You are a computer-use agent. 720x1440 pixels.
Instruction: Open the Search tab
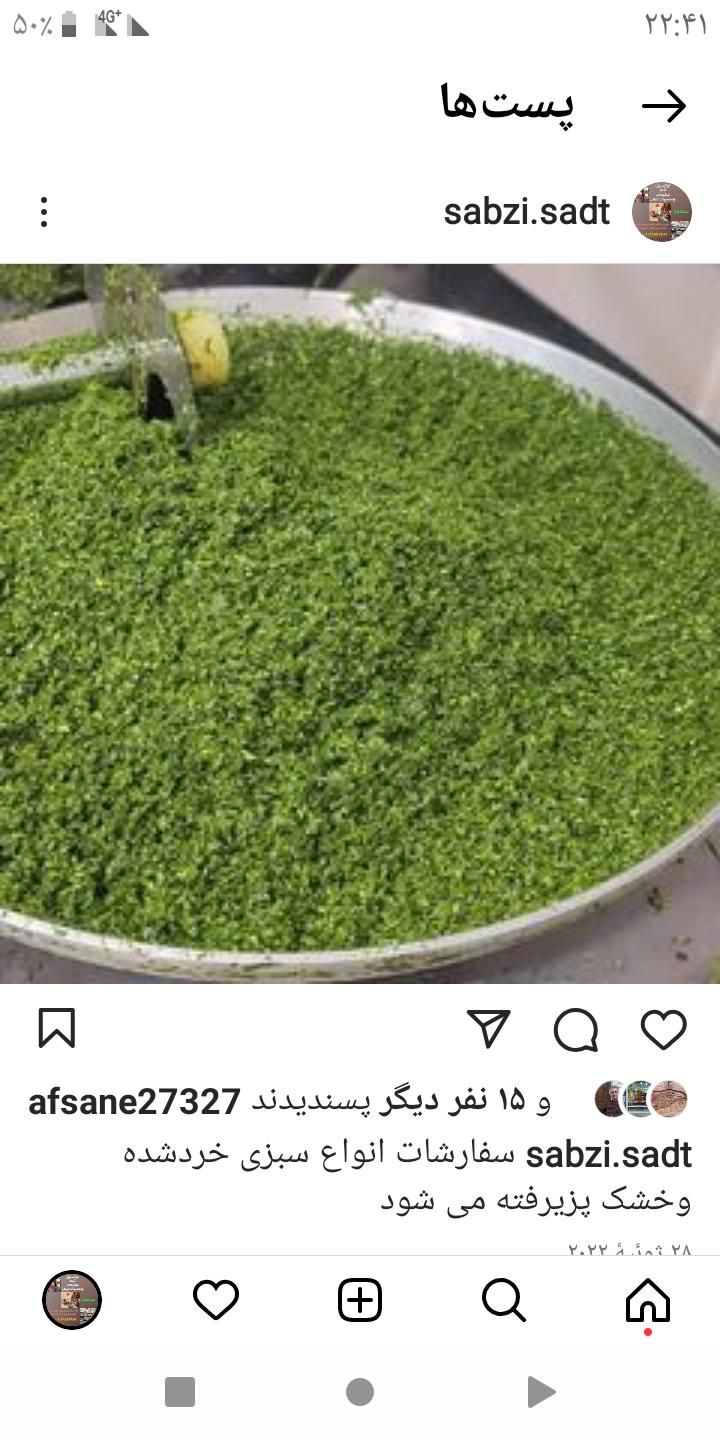tap(504, 1300)
